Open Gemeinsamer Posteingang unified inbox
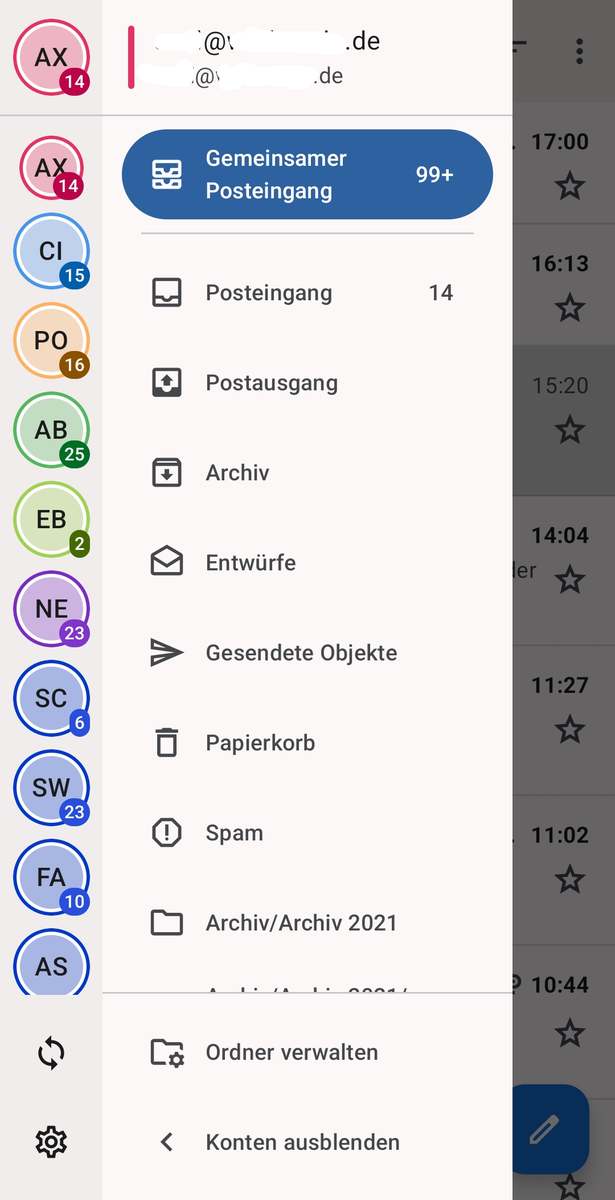The height and width of the screenshot is (1200, 615). point(307,175)
